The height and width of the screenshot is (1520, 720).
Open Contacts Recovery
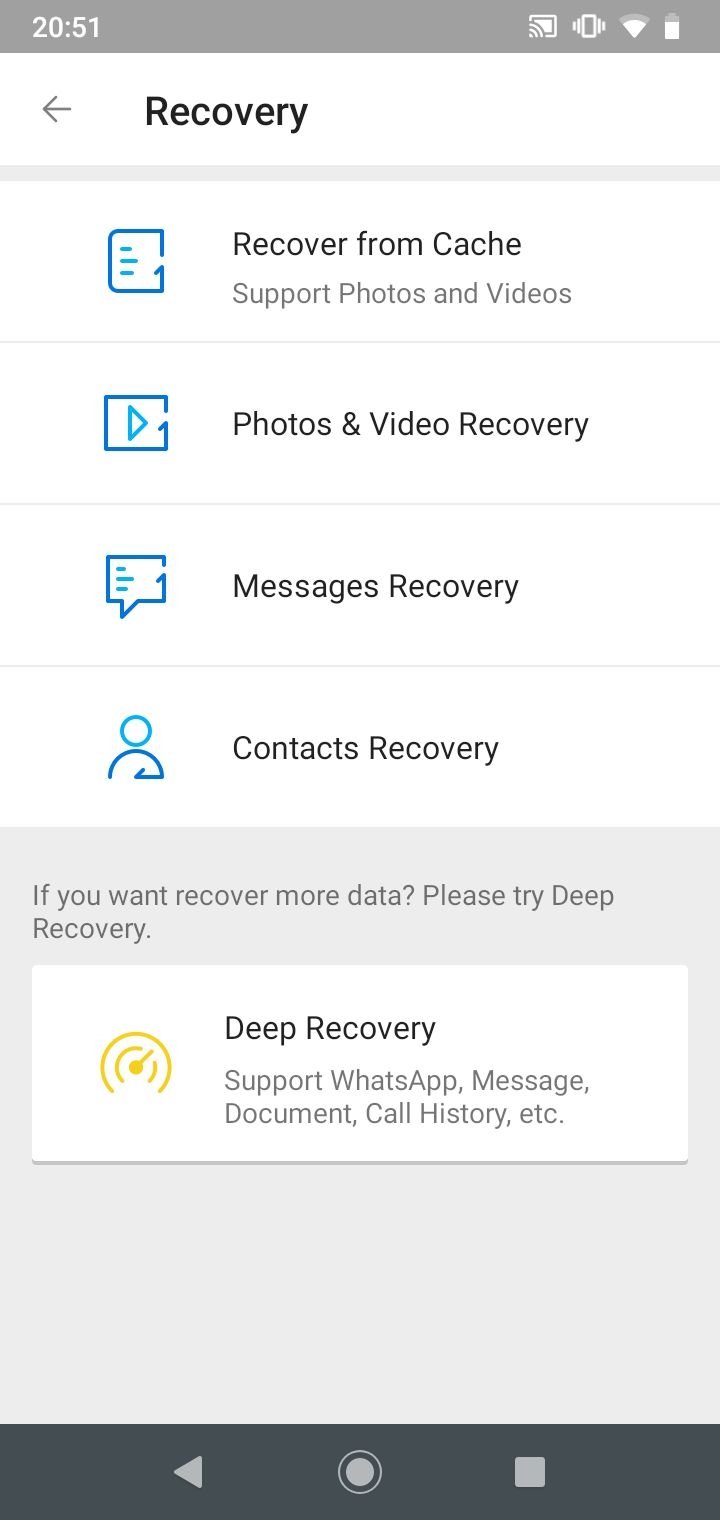pos(365,747)
